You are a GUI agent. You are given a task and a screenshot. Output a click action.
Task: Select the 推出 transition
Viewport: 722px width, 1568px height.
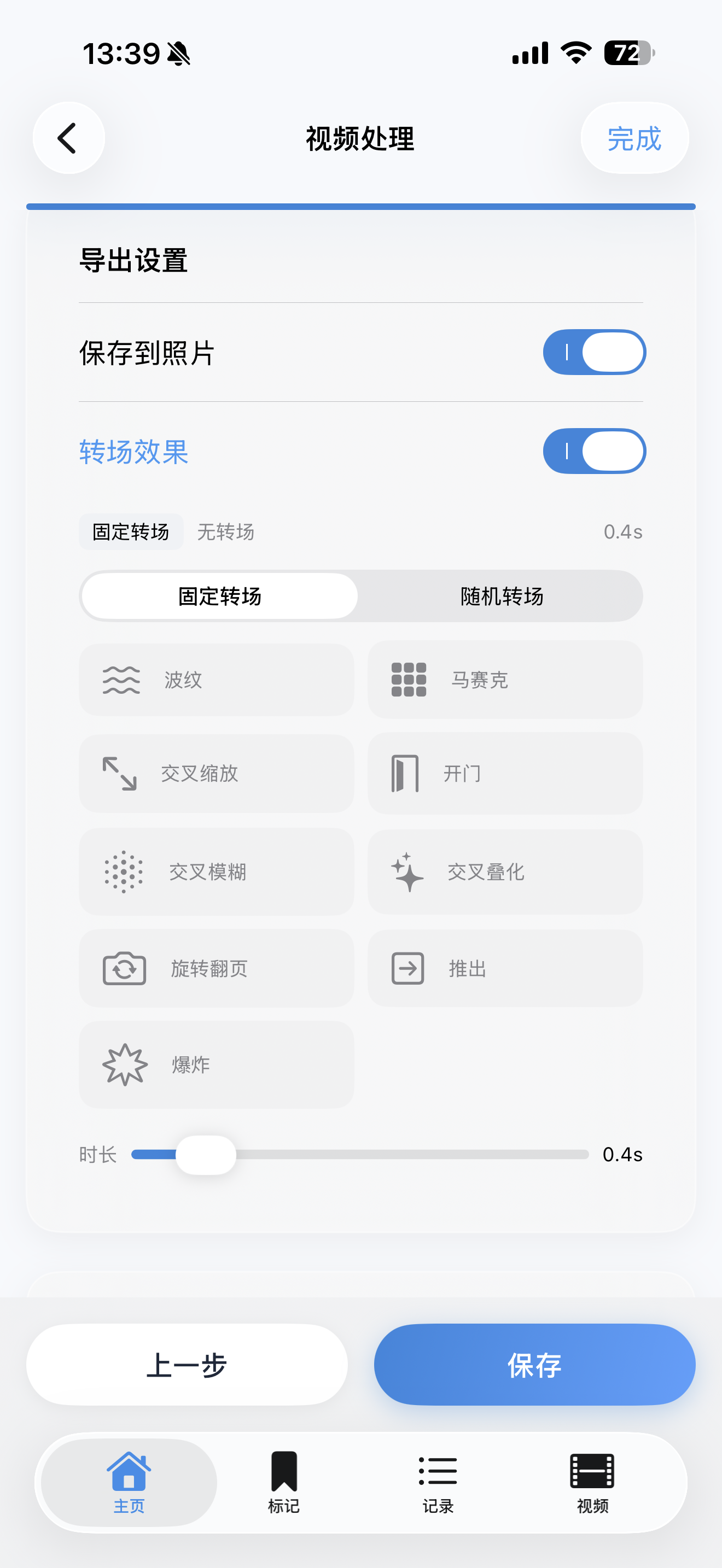505,968
